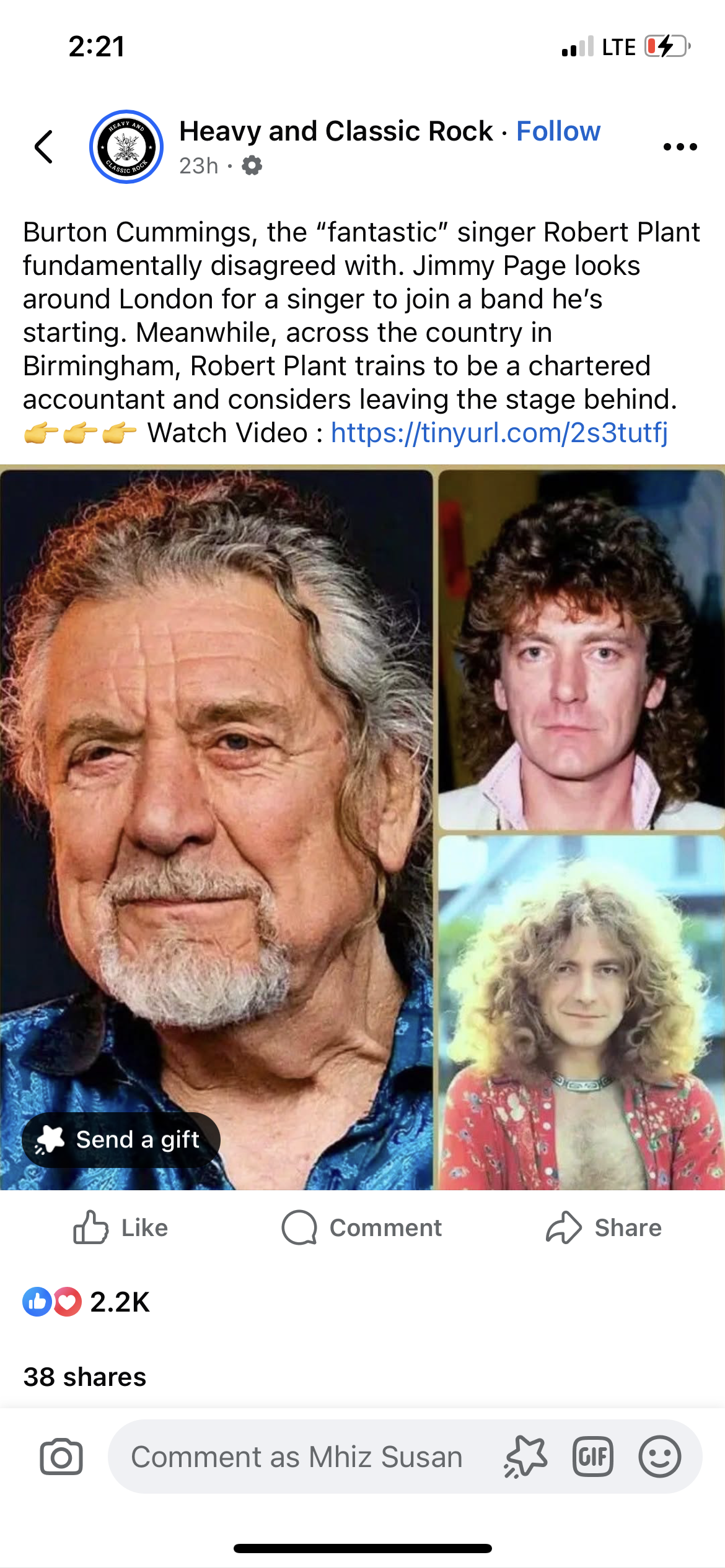Screen dimensions: 725x1568
Task: View the 38 shares
Action: tap(85, 1377)
